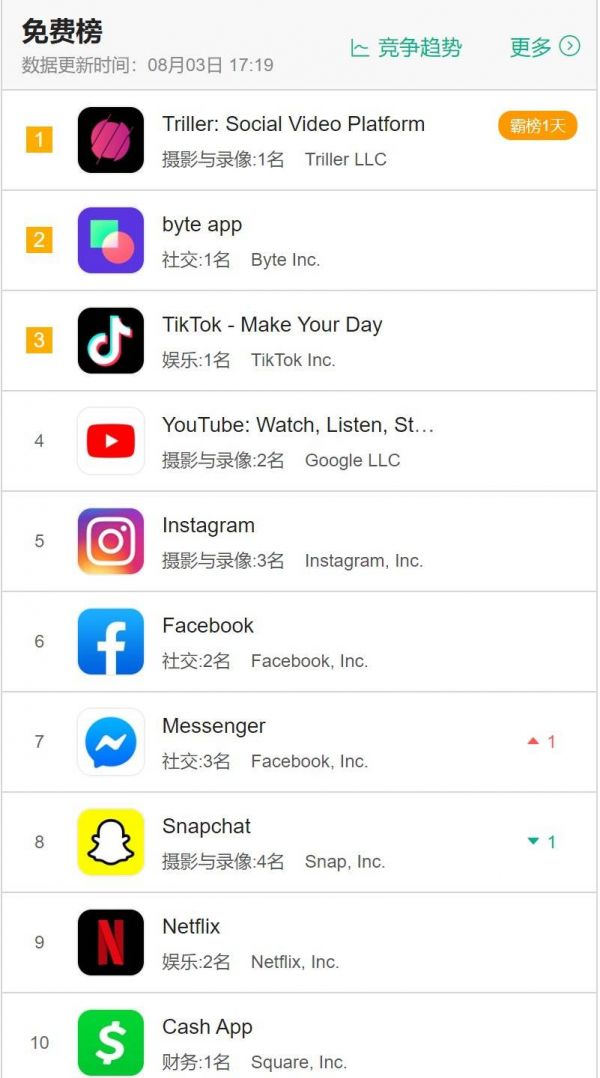Open Triller: Social Video Platform details
Image resolution: width=600 pixels, height=1078 pixels.
[293, 125]
